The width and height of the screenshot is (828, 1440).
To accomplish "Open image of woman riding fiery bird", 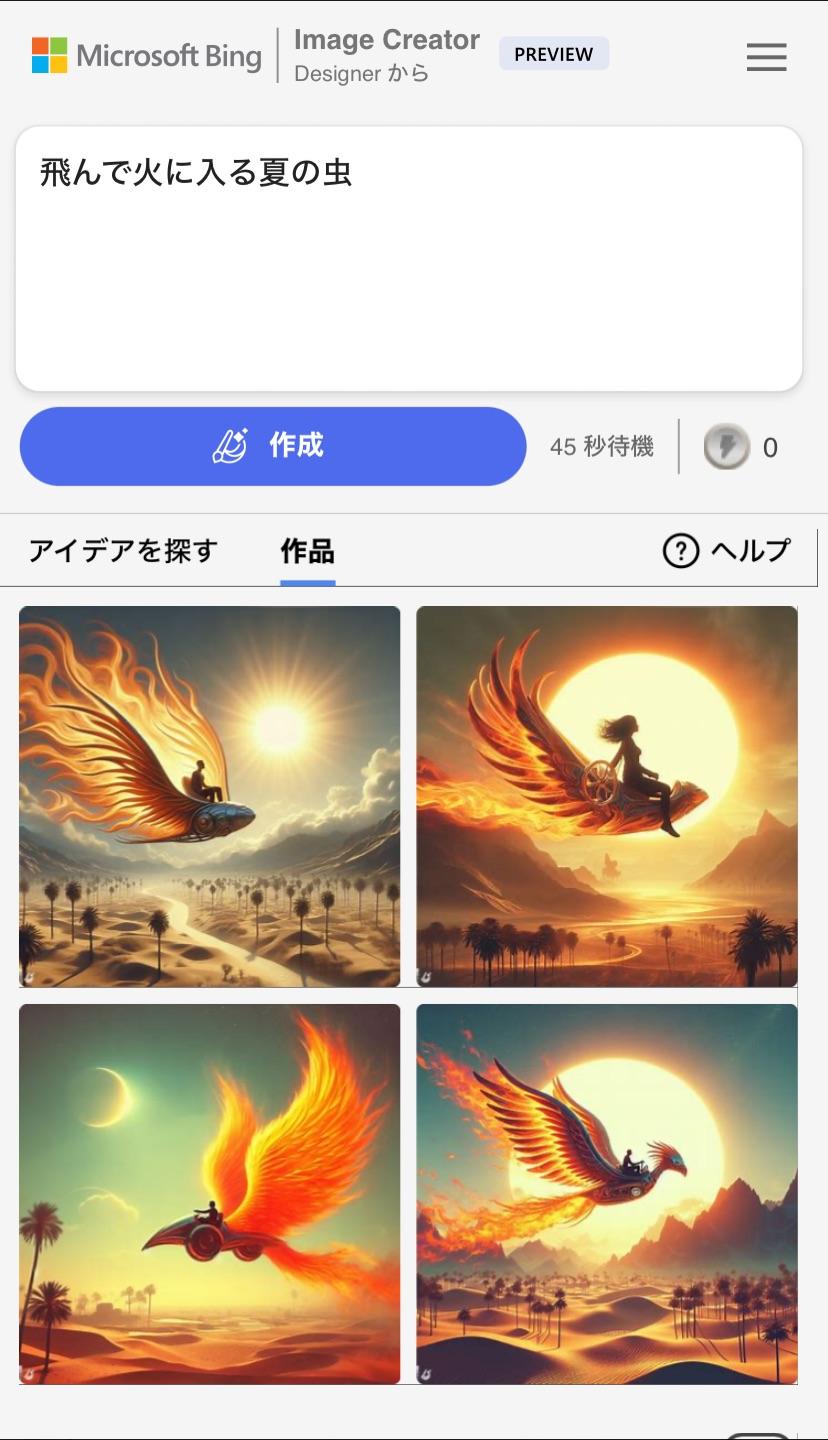I will 607,796.
